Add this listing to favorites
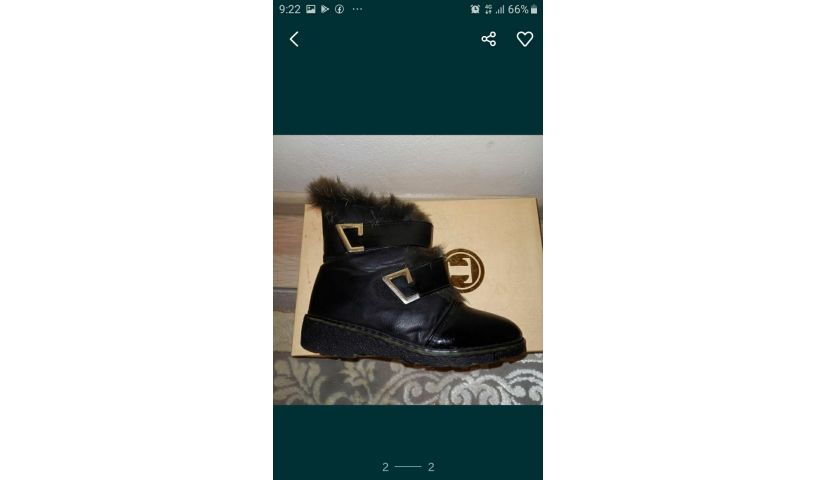 [525, 39]
